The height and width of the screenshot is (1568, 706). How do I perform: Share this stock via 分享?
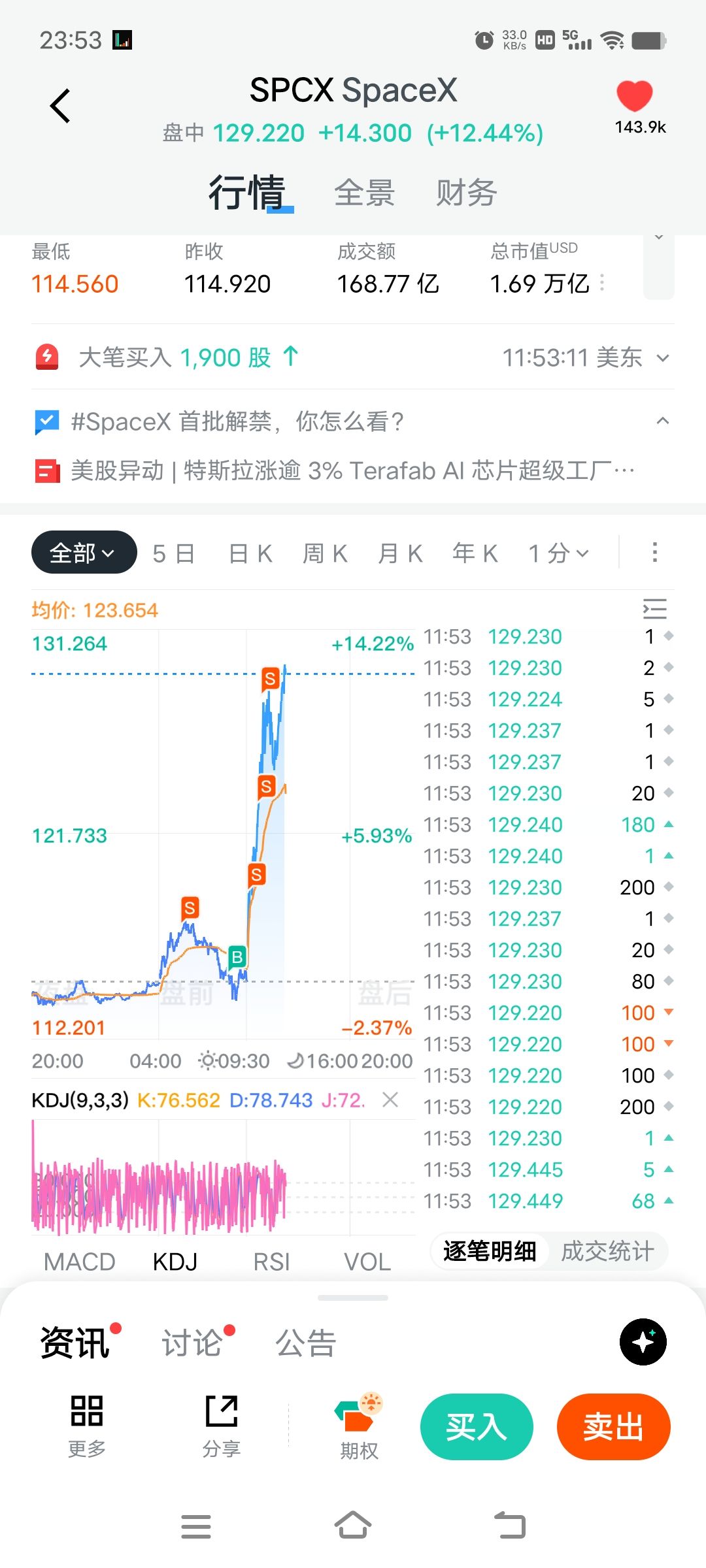point(222,1426)
